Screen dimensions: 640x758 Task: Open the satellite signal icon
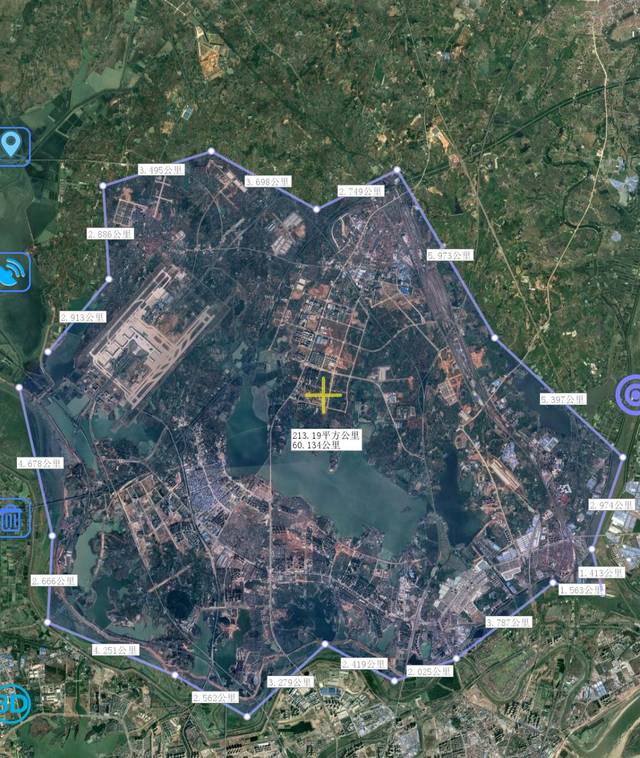coord(13,272)
